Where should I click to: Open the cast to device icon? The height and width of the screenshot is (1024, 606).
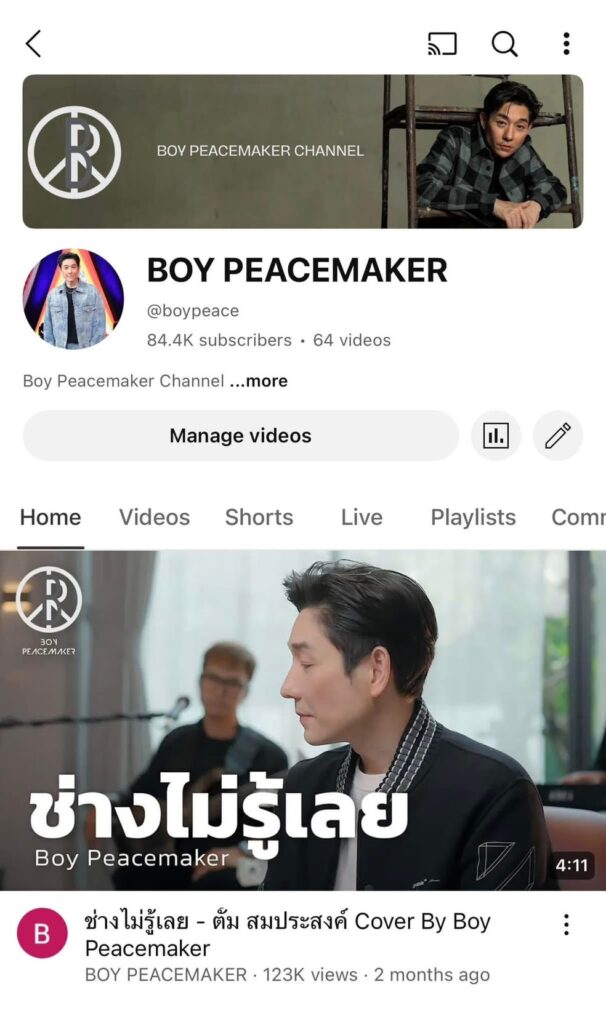[x=442, y=43]
